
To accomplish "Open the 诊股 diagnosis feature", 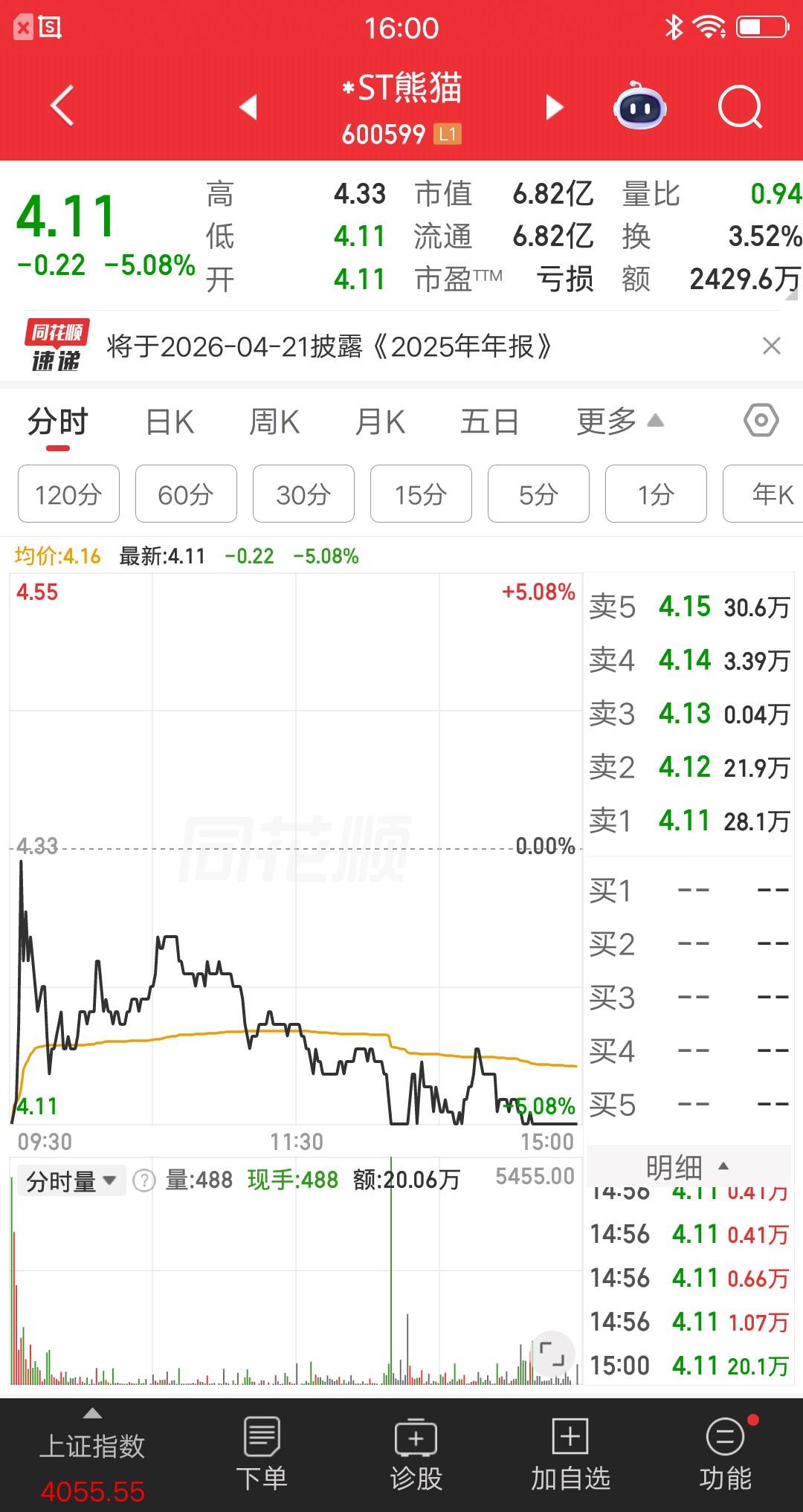I will 416,1450.
